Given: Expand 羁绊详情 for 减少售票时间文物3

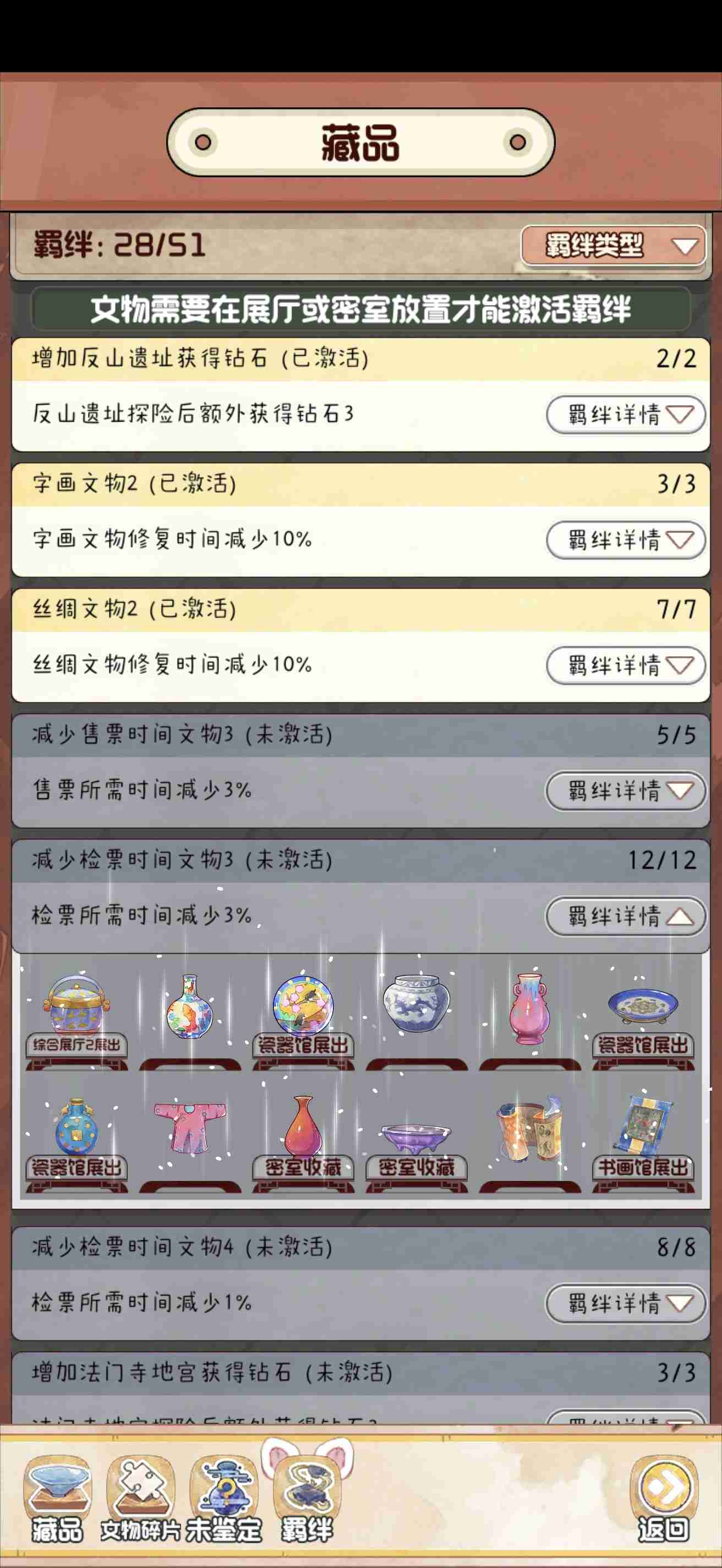Looking at the screenshot, I should click(625, 790).
